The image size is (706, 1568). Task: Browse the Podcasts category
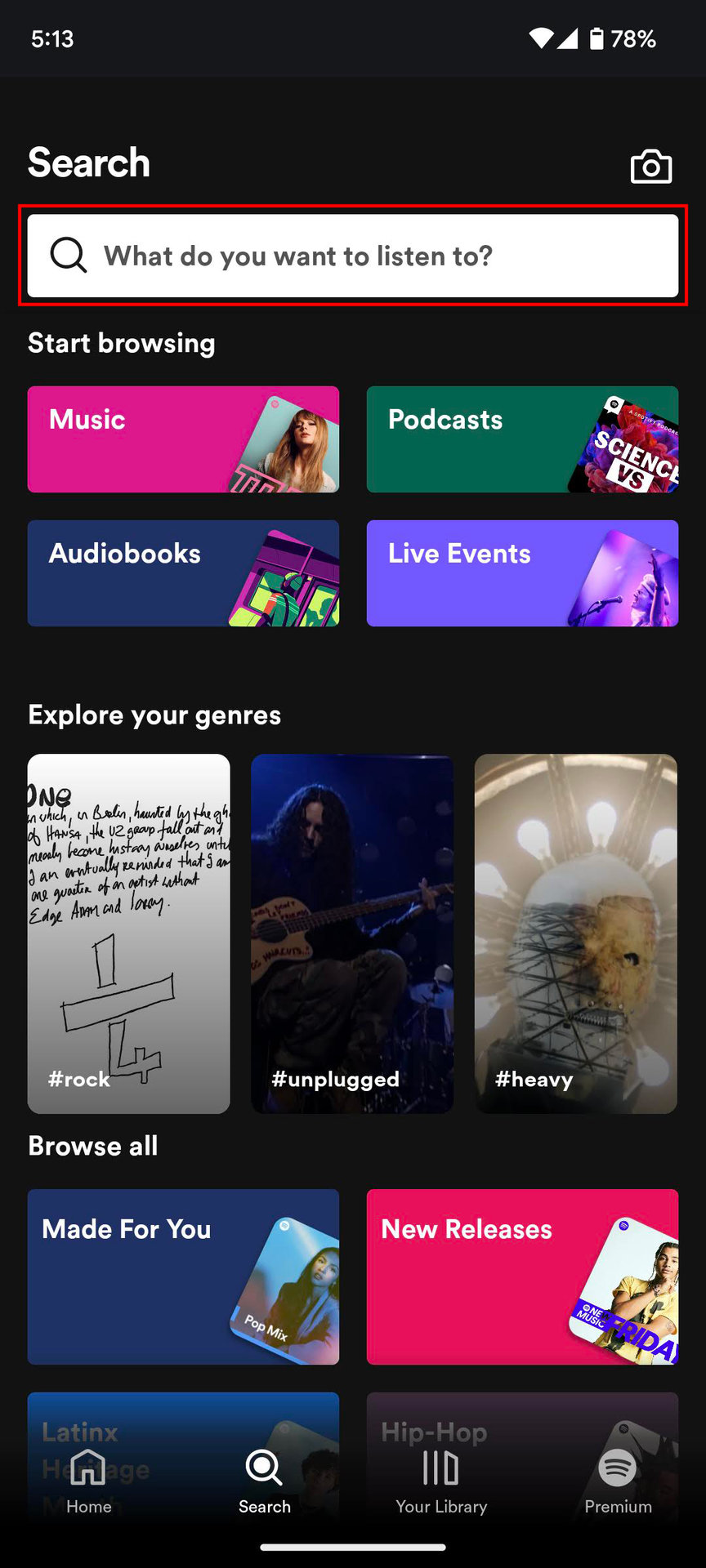[x=522, y=439]
